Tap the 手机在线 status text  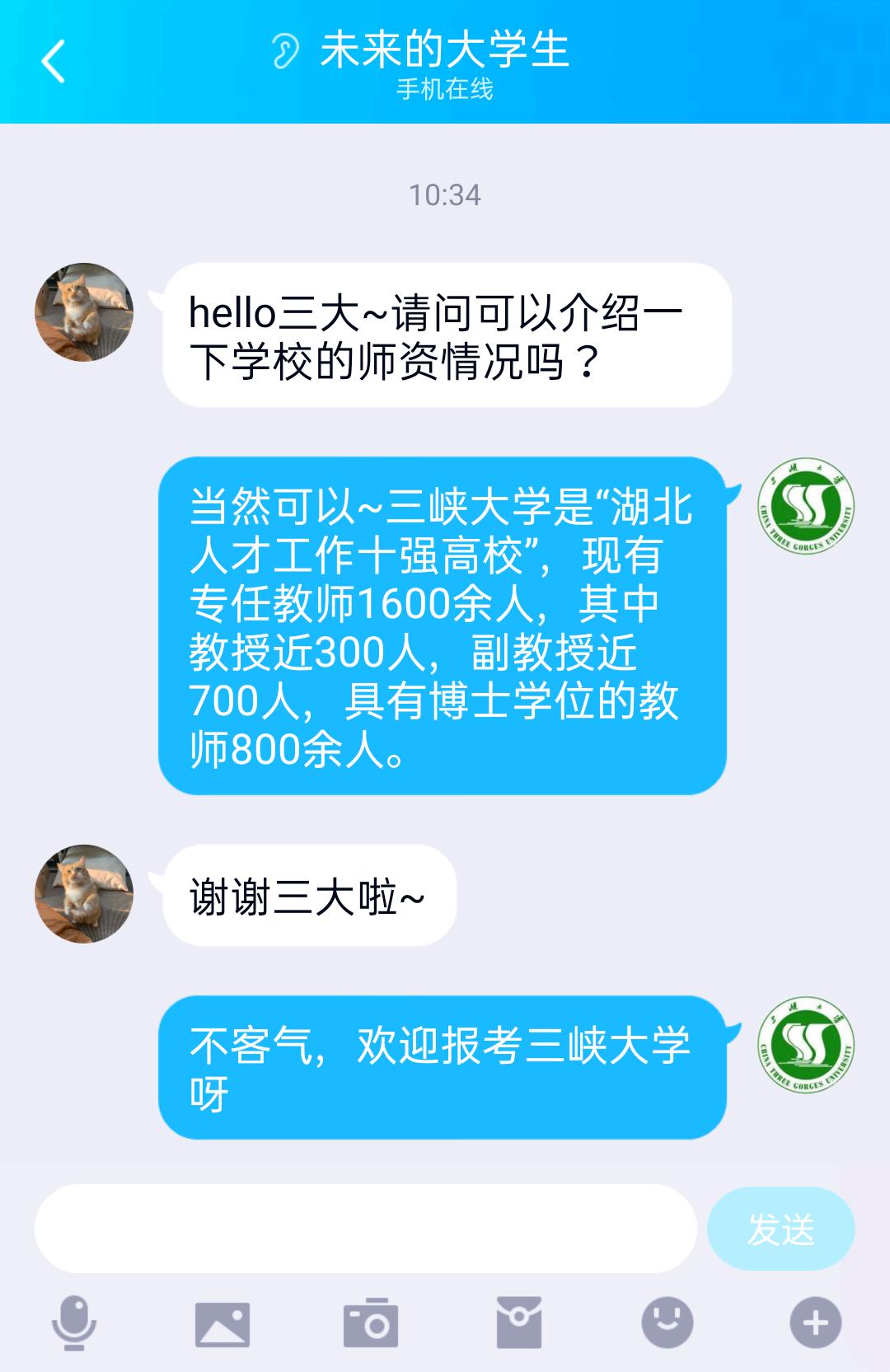click(x=443, y=92)
